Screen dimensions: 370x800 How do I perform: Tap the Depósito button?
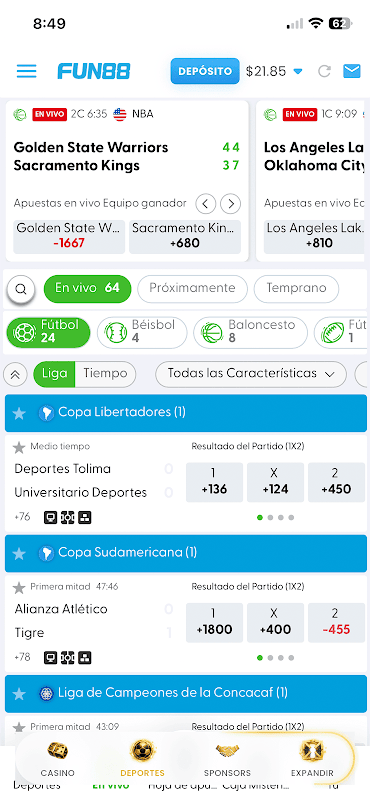(205, 71)
